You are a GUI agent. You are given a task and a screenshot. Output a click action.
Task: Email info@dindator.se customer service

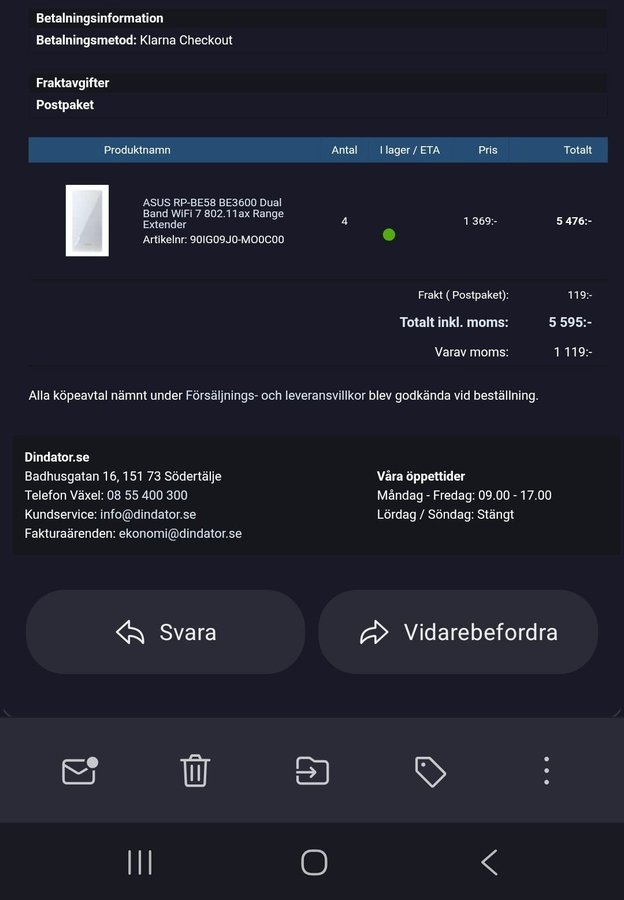point(148,514)
